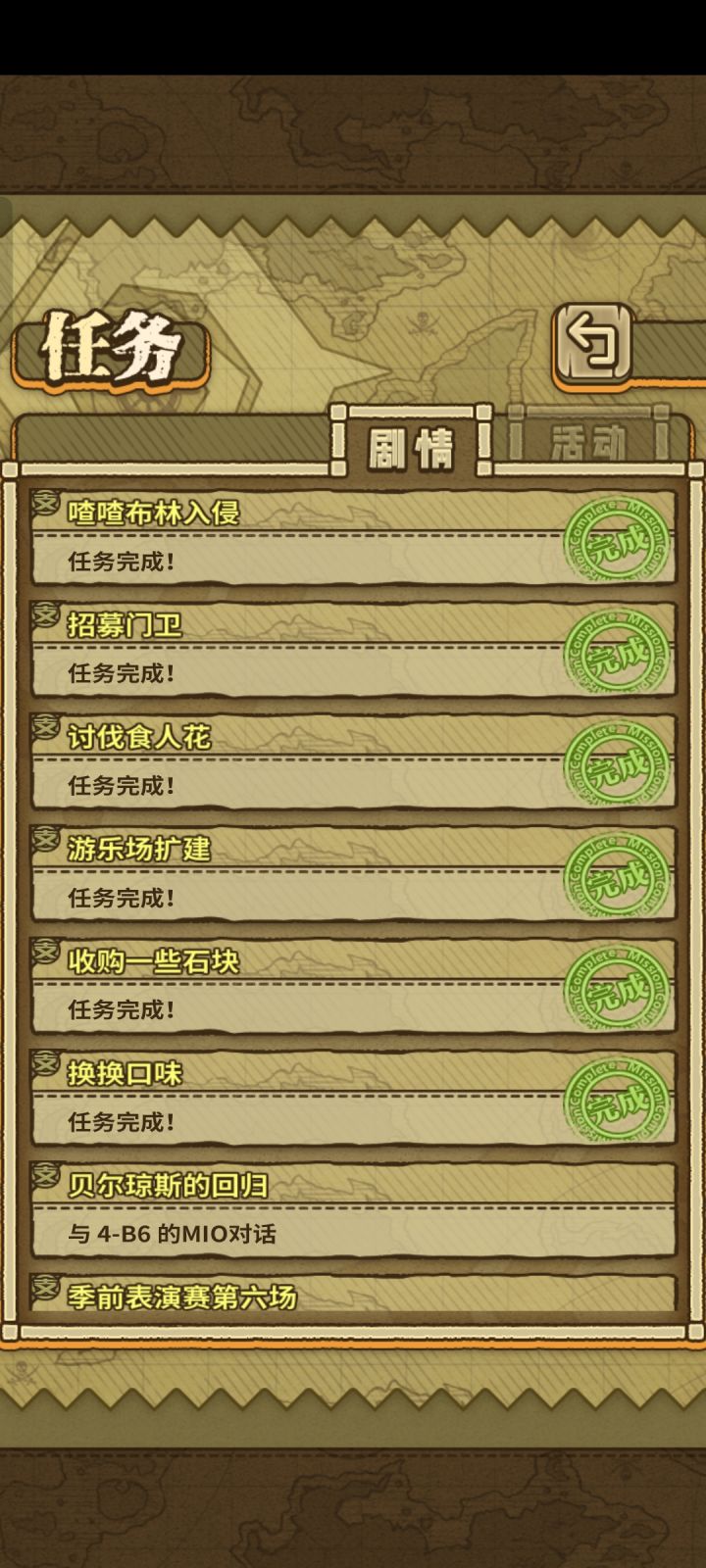Screen dimensions: 706x1568
Task: Tap the scroll icon for 换换口味 quest
Action: point(44,1062)
